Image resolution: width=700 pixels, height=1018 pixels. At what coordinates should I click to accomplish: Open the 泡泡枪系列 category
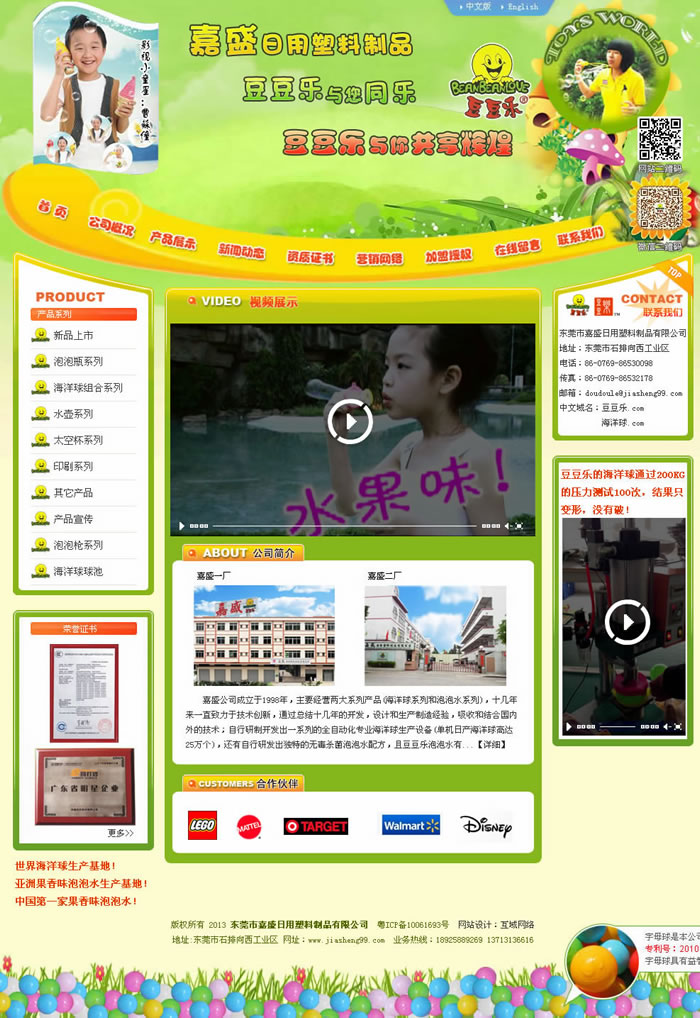click(78, 545)
